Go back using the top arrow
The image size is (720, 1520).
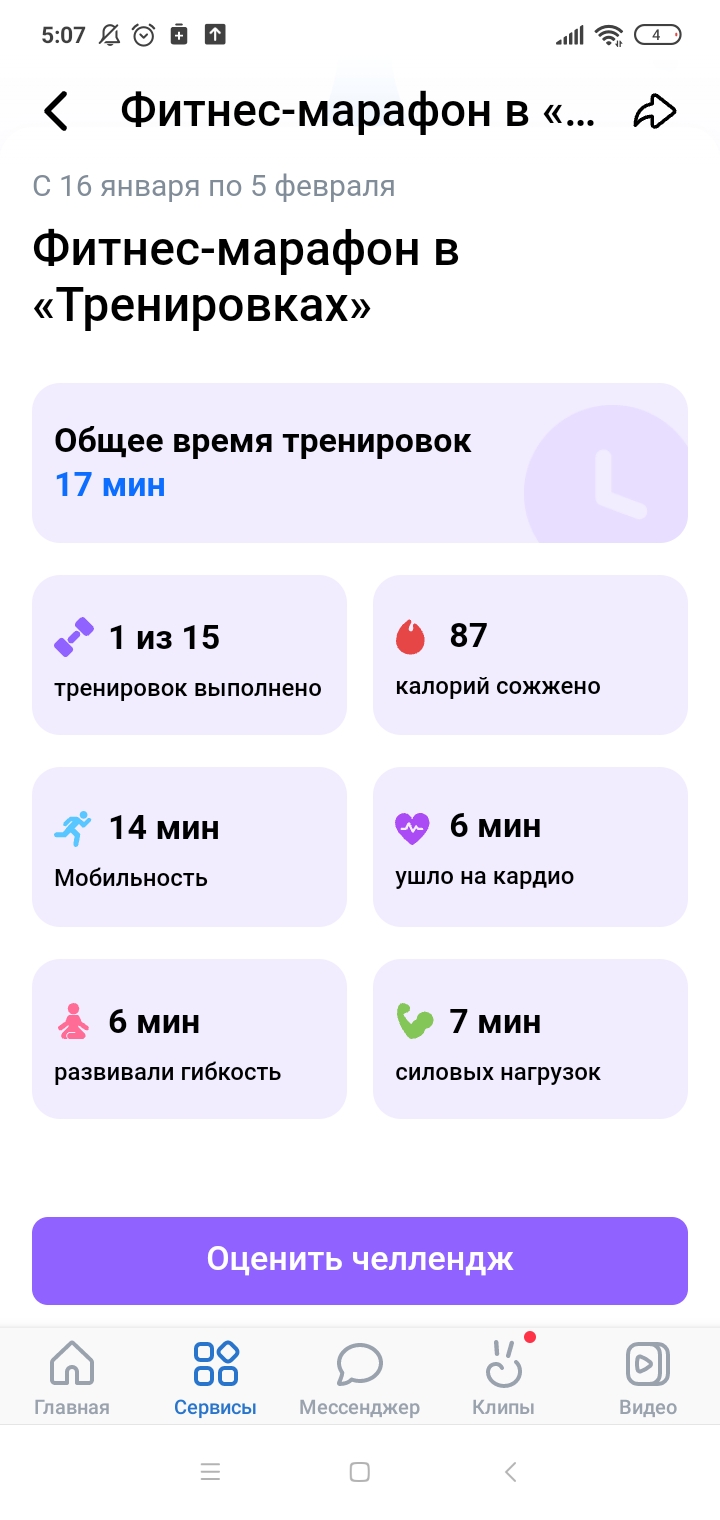pyautogui.click(x=56, y=111)
